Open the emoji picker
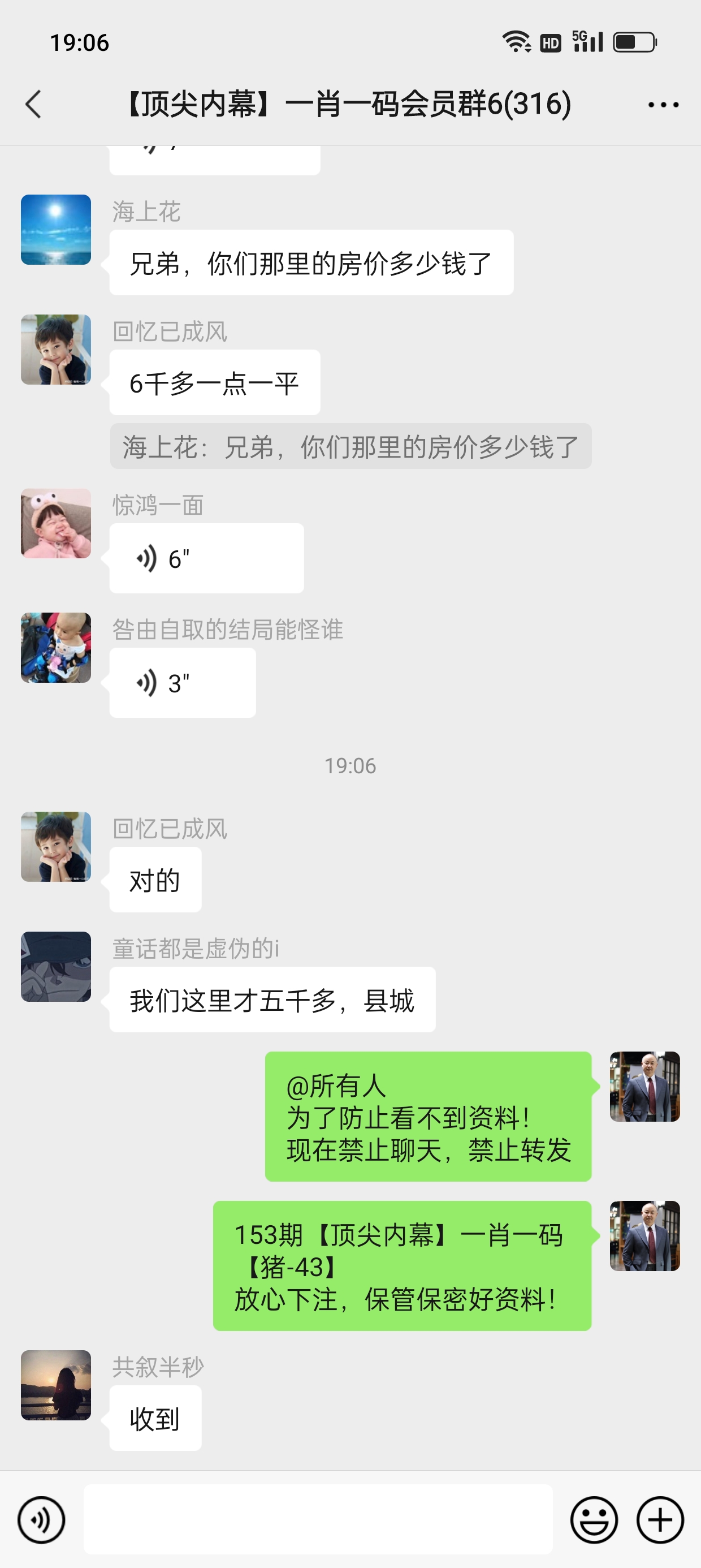Image resolution: width=701 pixels, height=1568 pixels. (x=594, y=1520)
